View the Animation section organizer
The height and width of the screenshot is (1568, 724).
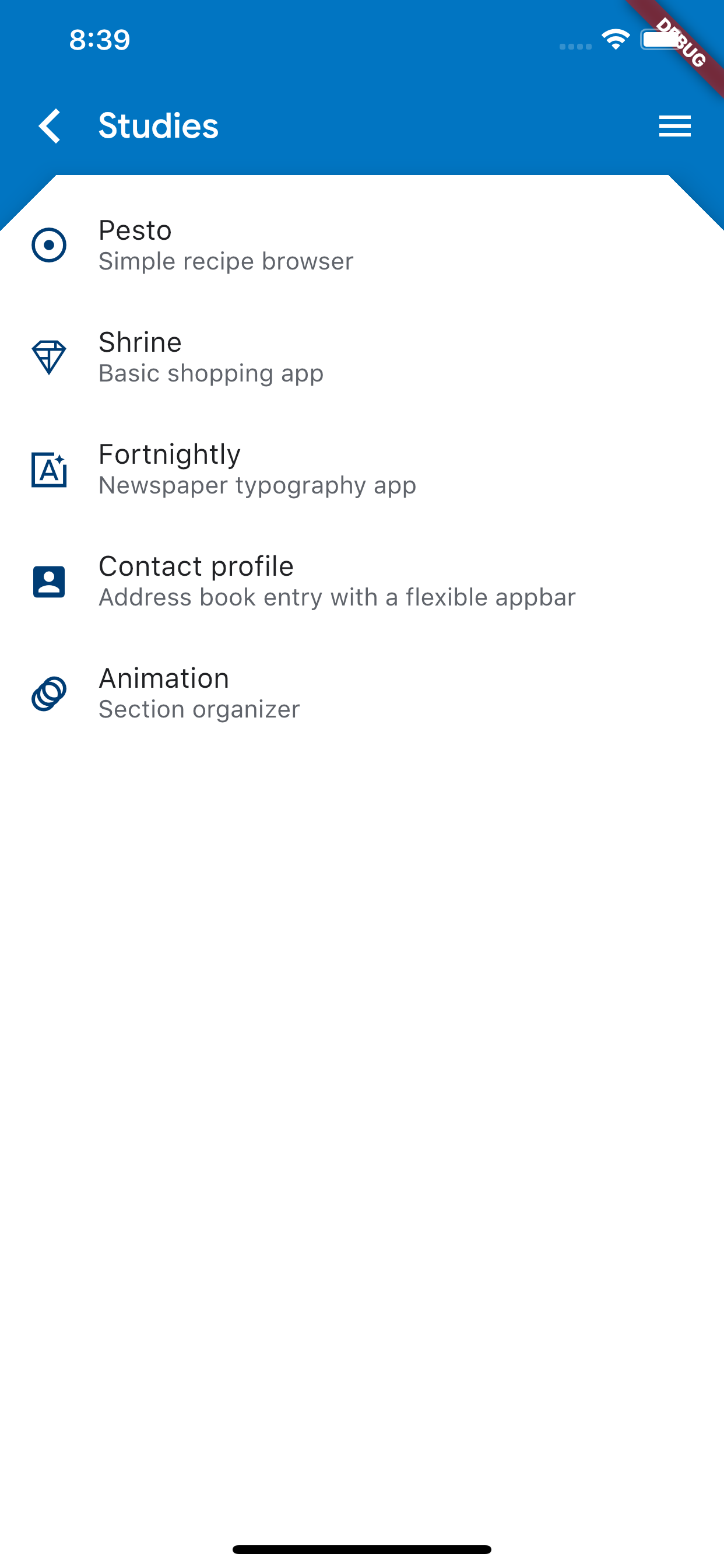coord(362,694)
